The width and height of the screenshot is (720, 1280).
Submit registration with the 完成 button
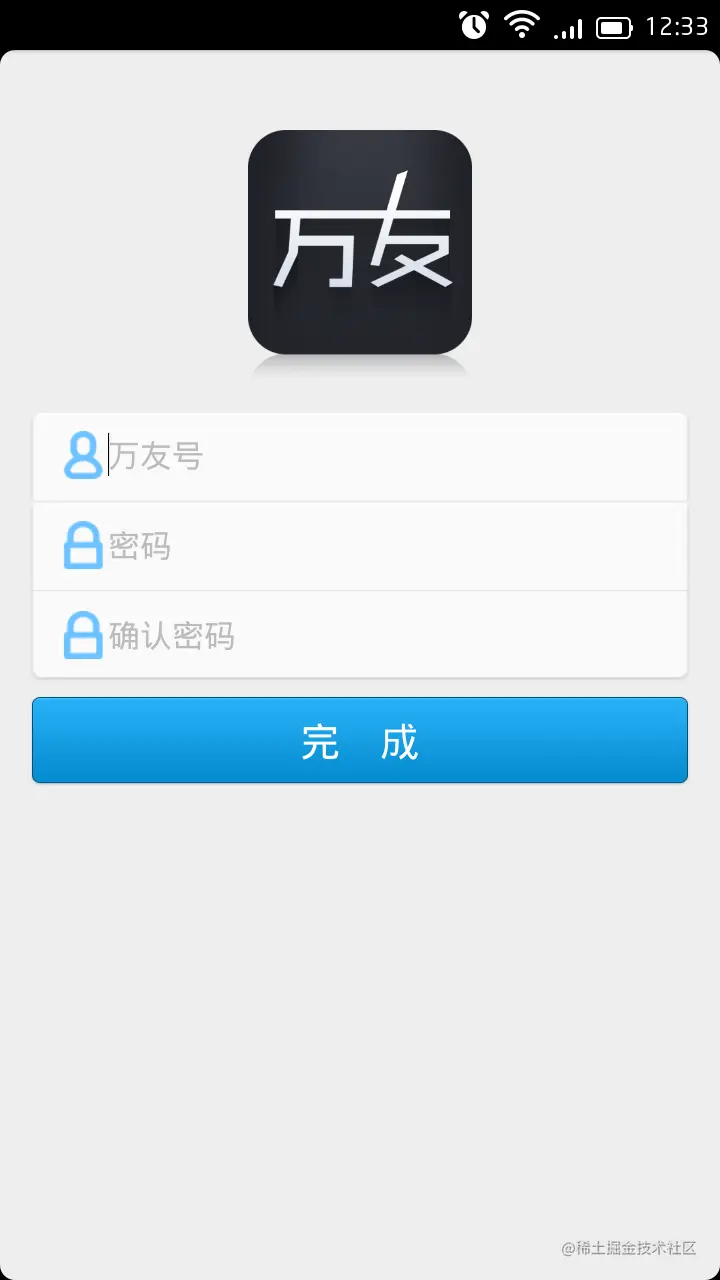(x=360, y=741)
